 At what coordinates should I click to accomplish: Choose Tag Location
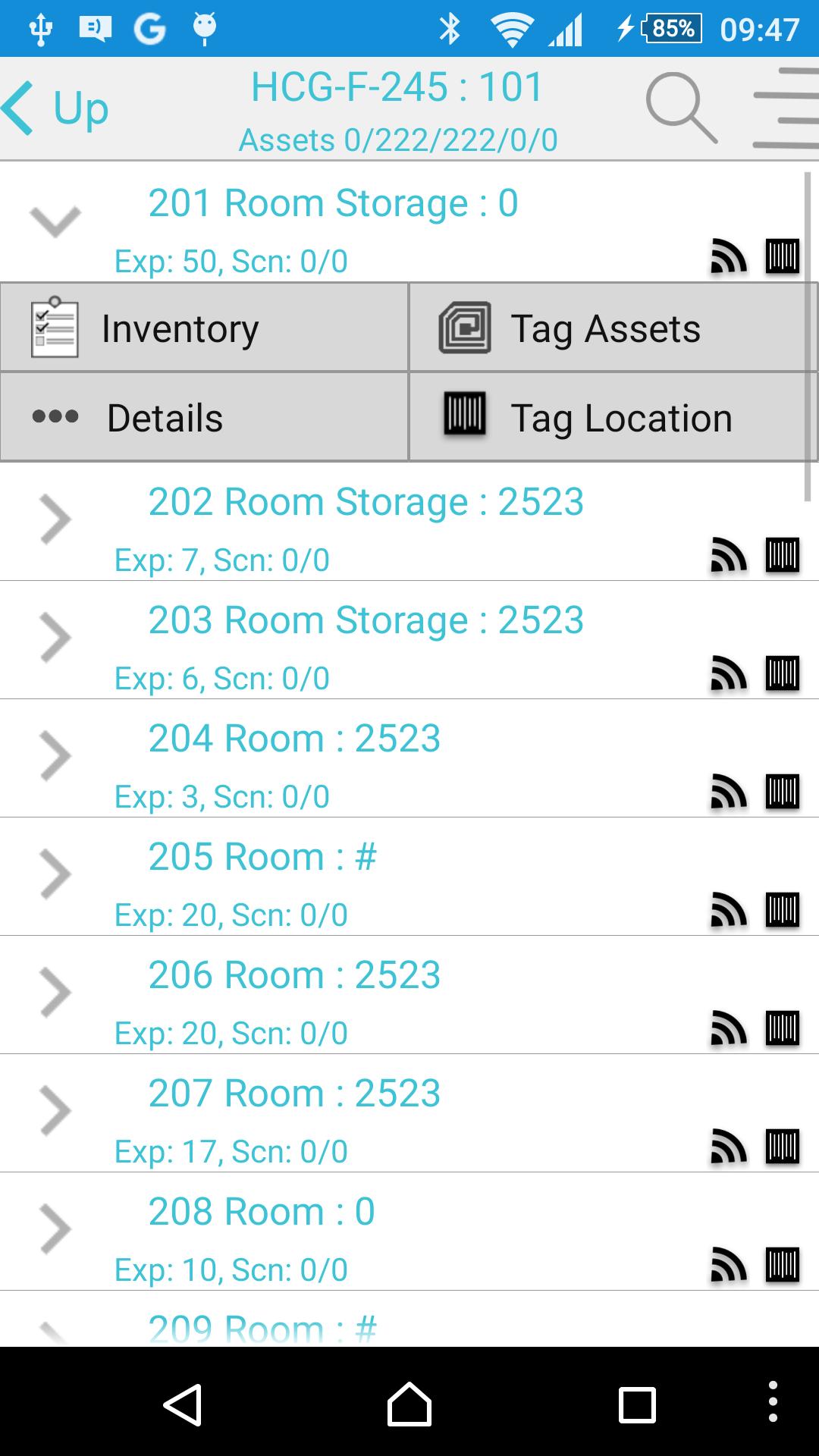[x=613, y=417]
